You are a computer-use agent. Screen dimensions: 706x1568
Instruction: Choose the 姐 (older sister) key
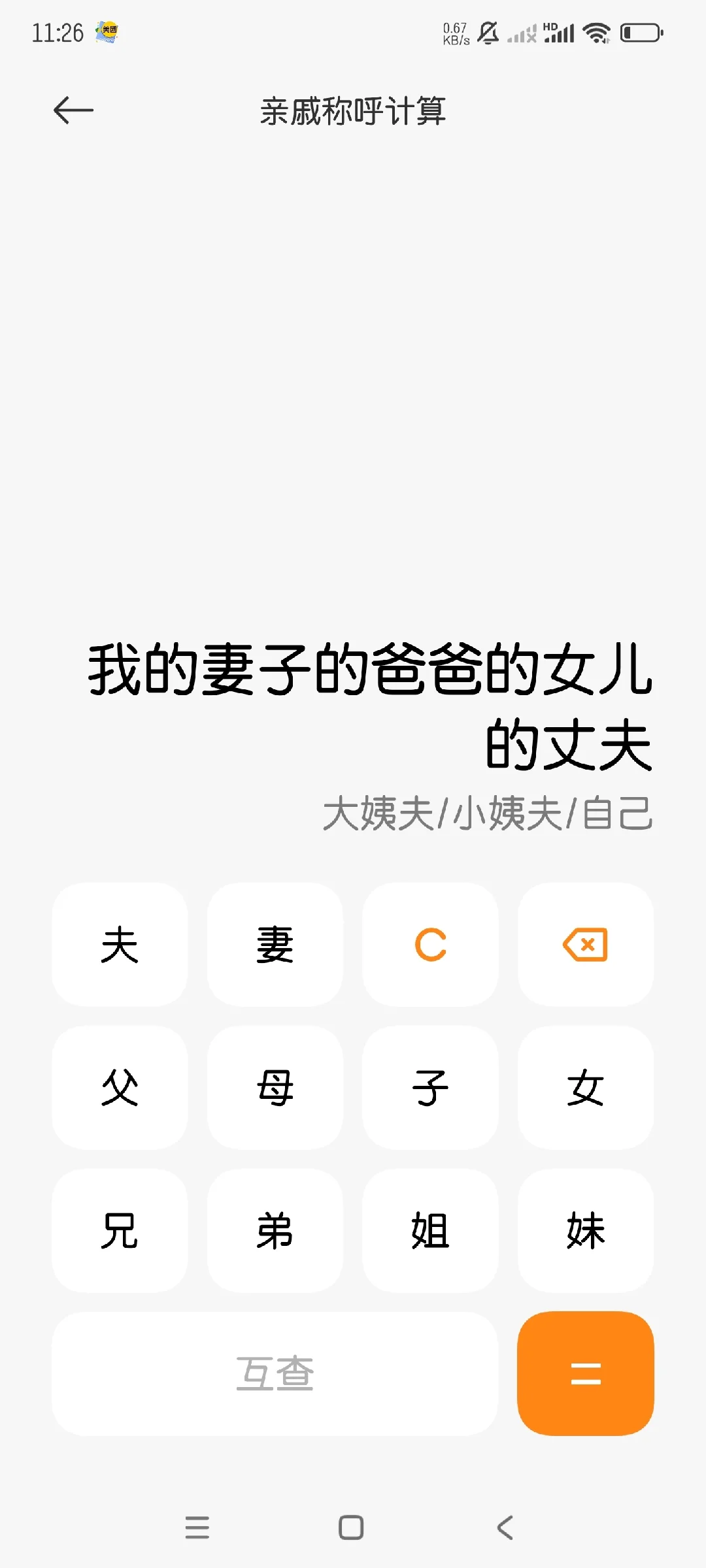tap(430, 1231)
